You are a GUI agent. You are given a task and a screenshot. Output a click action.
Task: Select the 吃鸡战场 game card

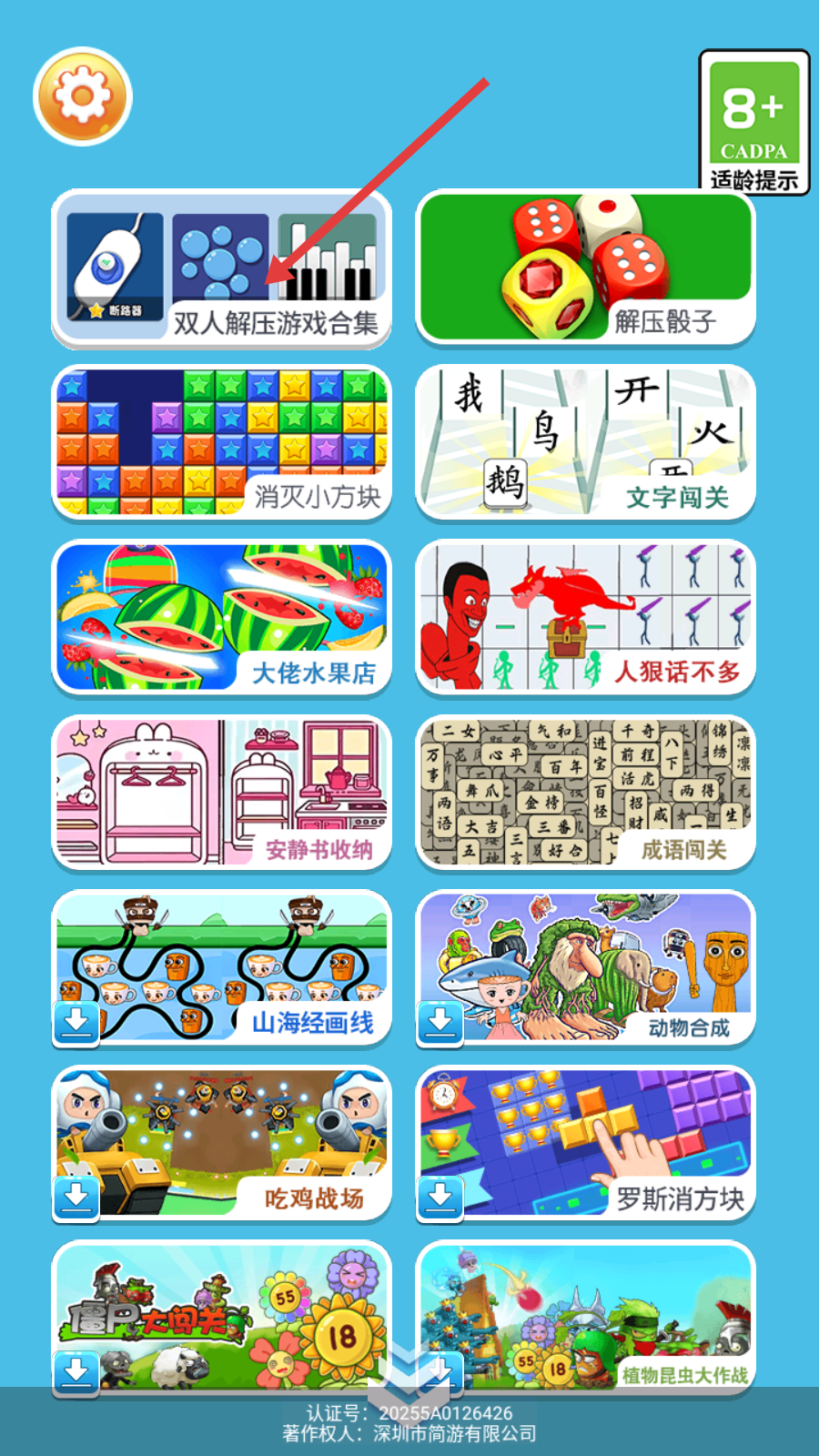[x=221, y=1143]
